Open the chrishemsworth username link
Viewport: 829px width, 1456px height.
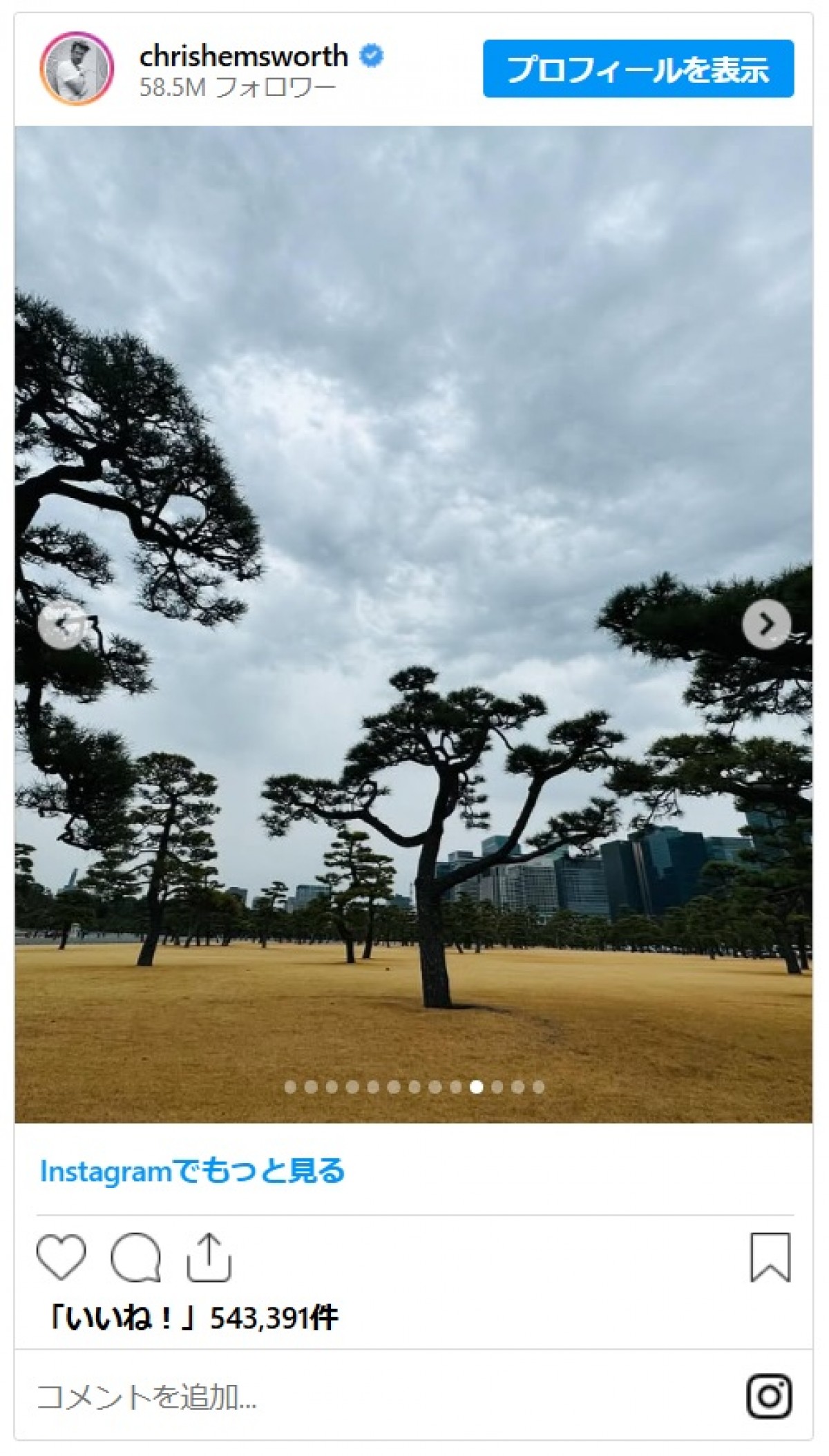pos(243,56)
